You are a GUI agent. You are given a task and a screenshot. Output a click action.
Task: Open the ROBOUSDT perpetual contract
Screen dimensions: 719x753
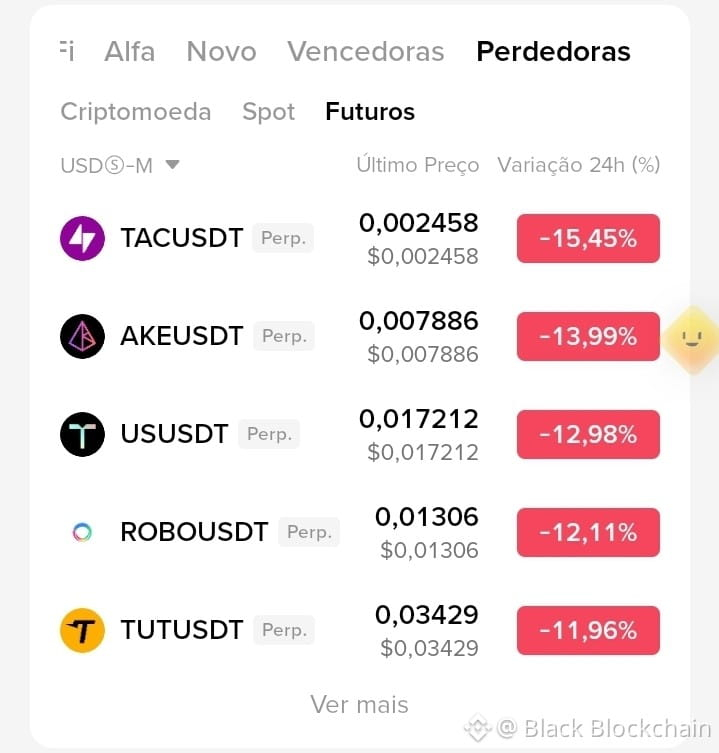(360, 533)
